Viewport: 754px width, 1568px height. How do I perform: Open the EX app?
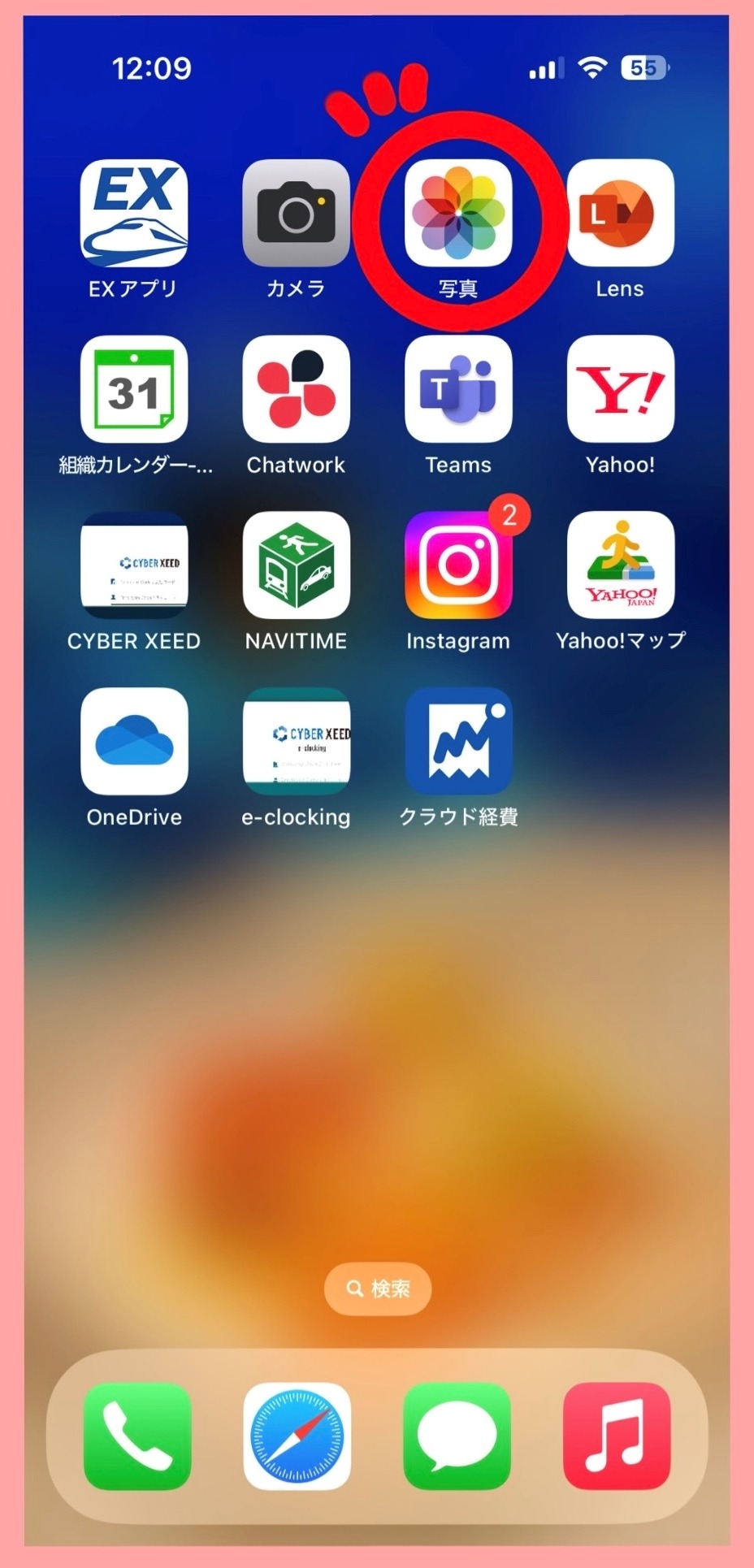[134, 213]
